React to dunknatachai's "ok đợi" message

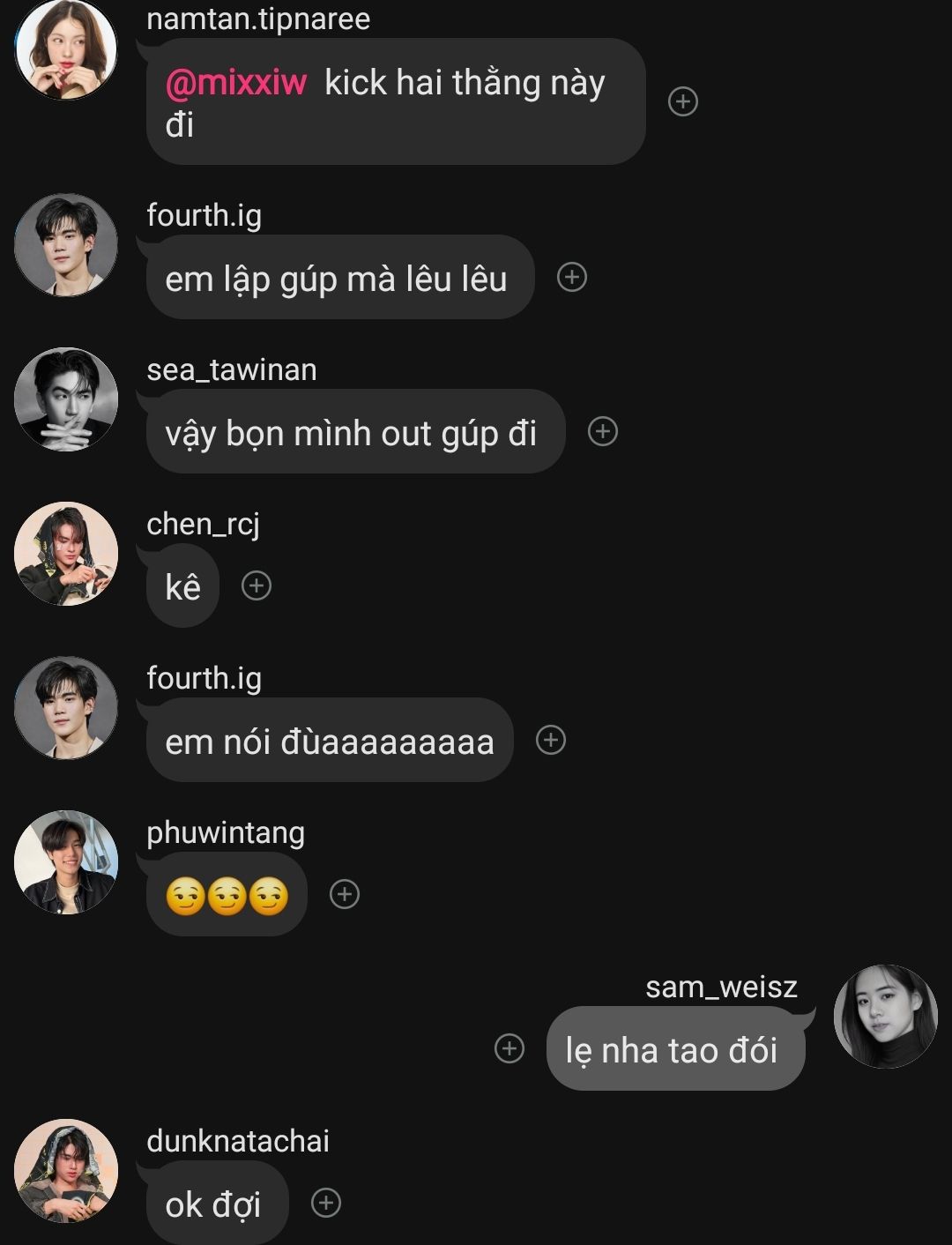326,1204
